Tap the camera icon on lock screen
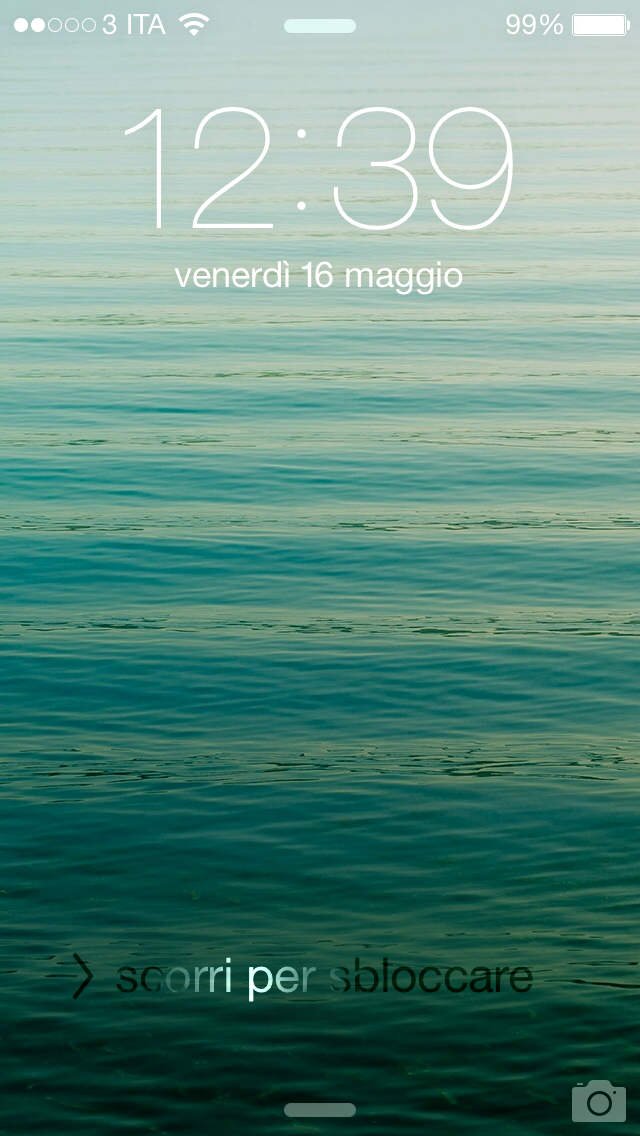The width and height of the screenshot is (640, 1136). click(598, 1101)
